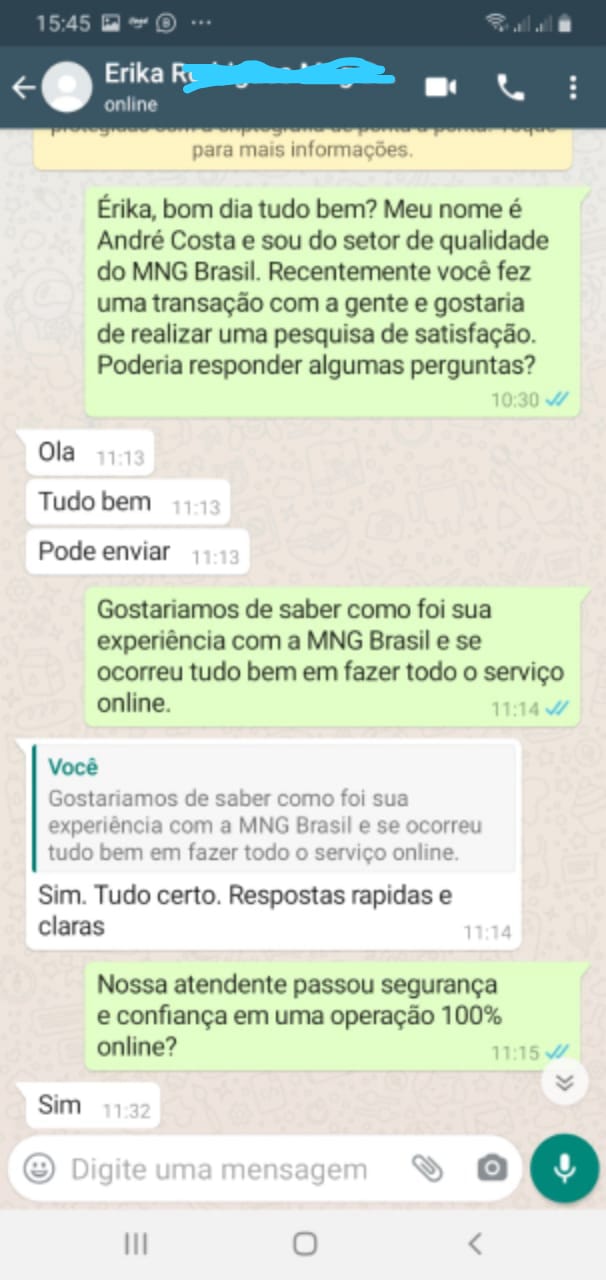Record a voice message
Viewport: 606px width, 1280px height.
click(x=564, y=1168)
